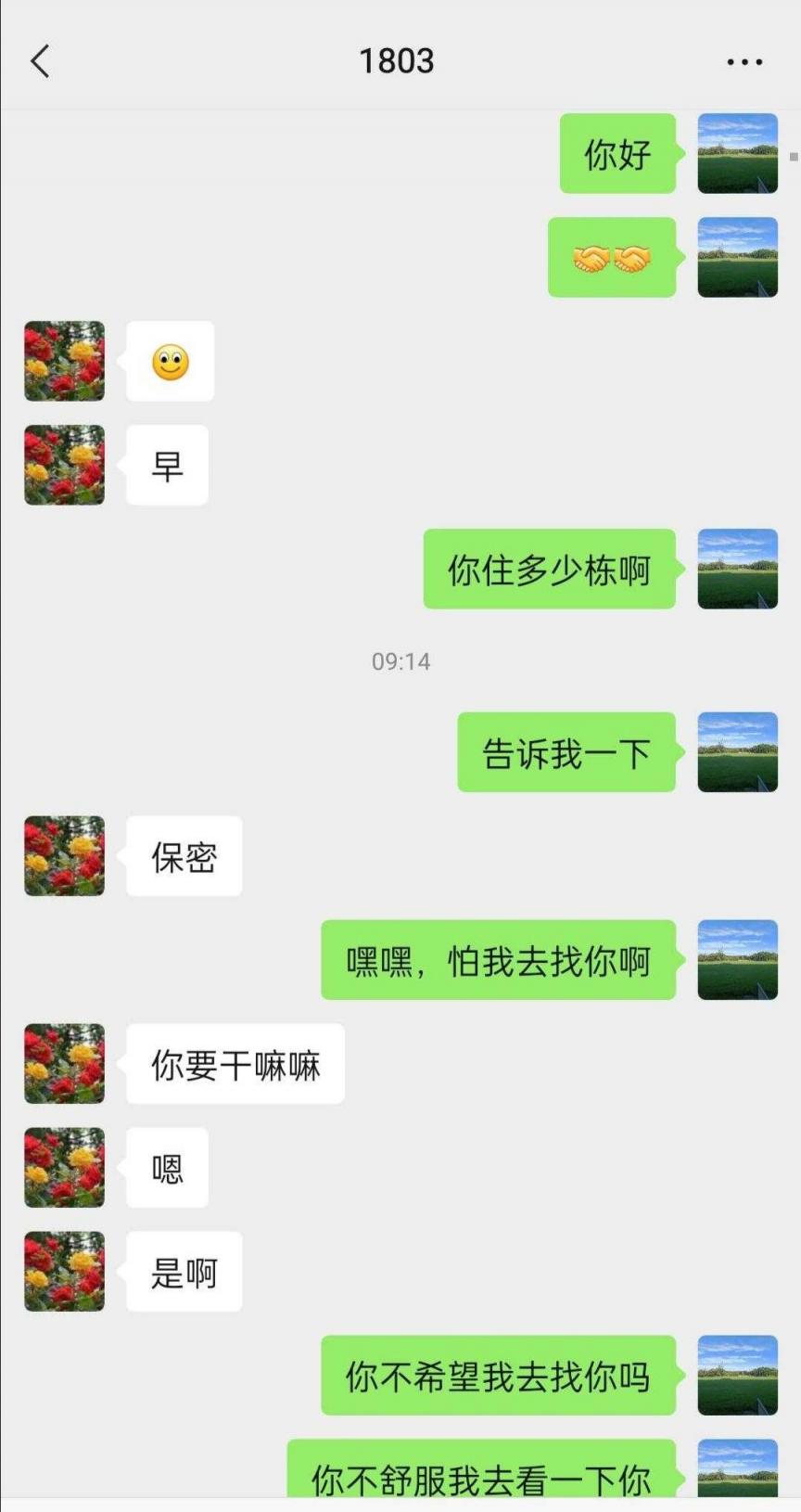
Task: Open sender's avatar beside the 你好 message
Action: (737, 153)
